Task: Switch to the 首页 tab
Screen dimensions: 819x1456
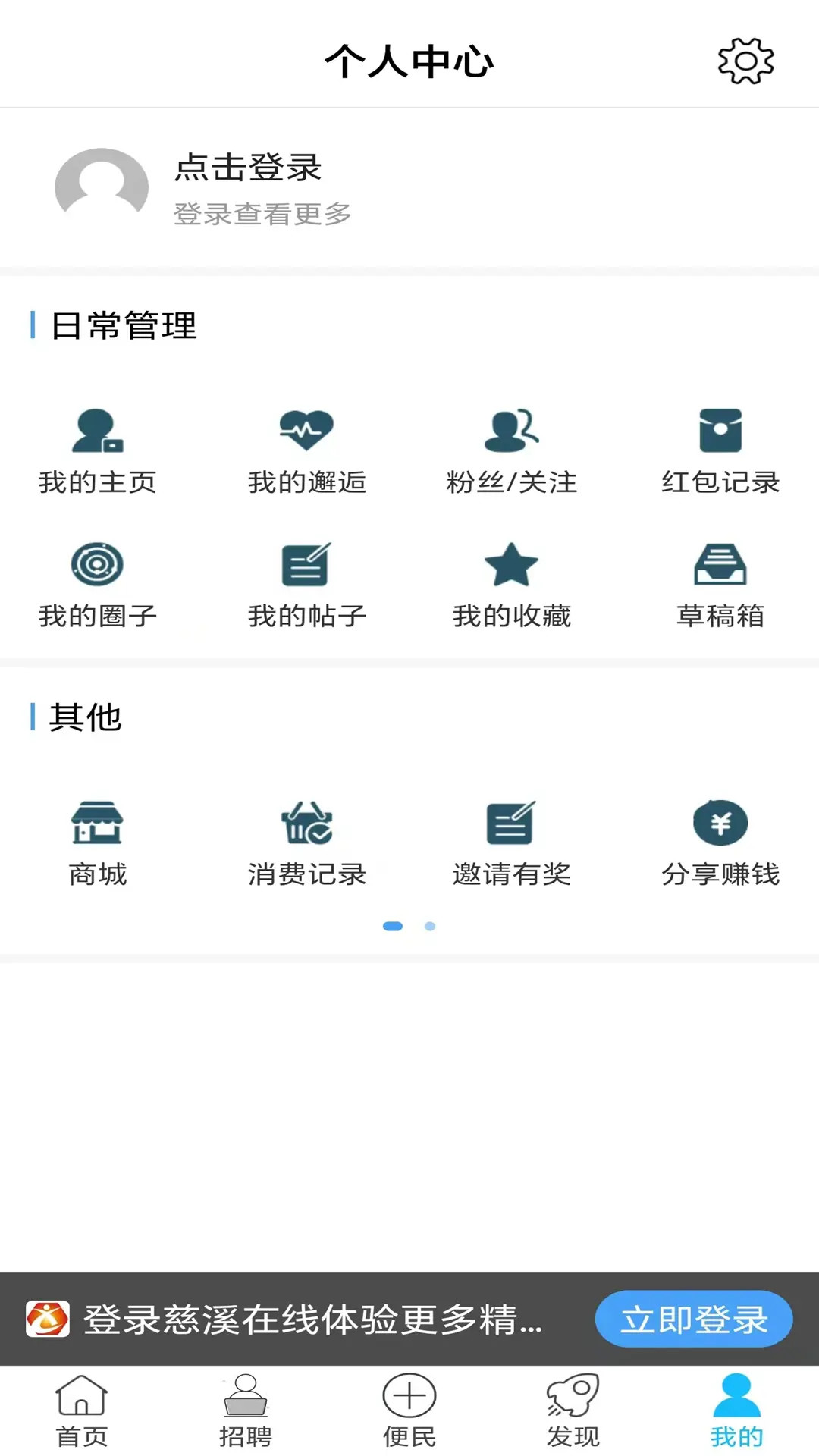Action: click(82, 1410)
